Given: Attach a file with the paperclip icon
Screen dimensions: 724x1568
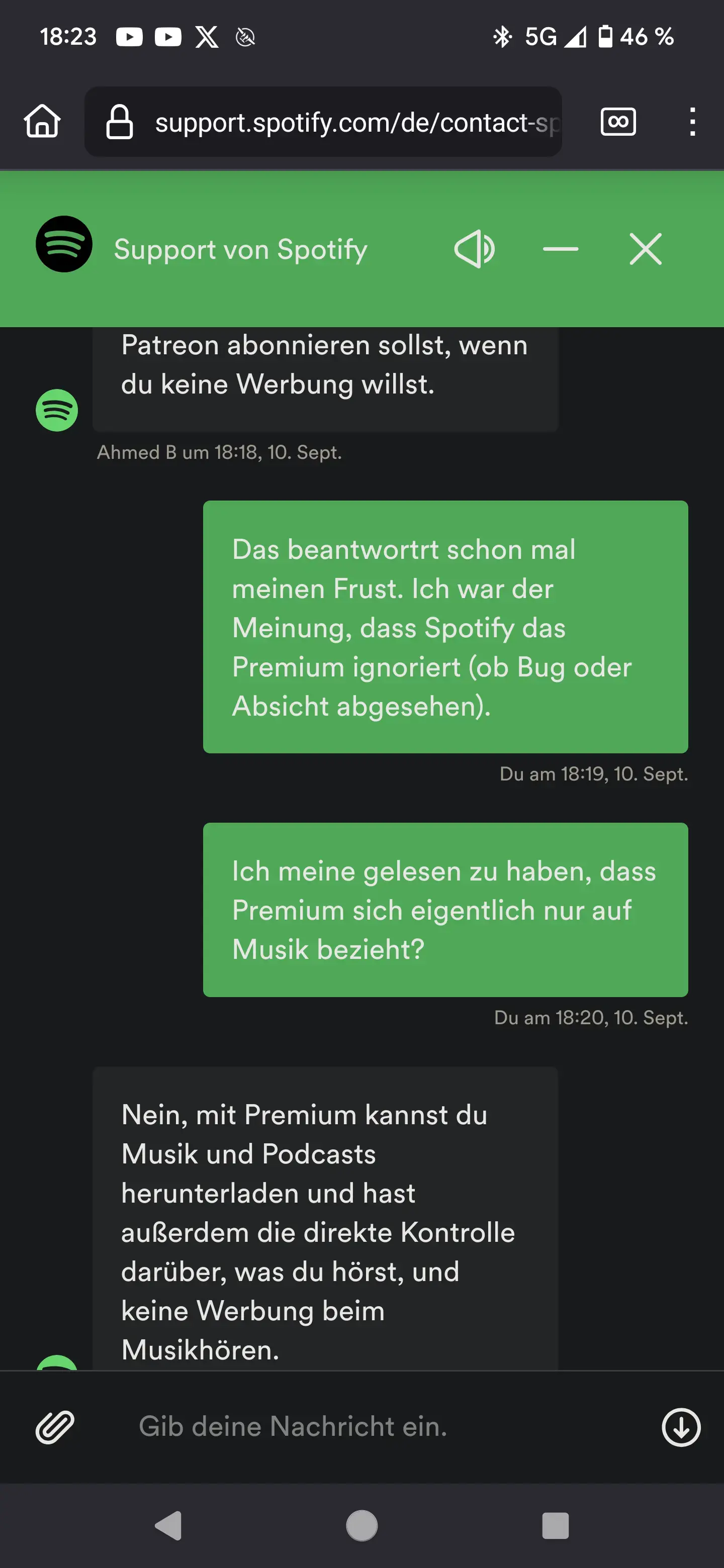Looking at the screenshot, I should click(55, 1427).
